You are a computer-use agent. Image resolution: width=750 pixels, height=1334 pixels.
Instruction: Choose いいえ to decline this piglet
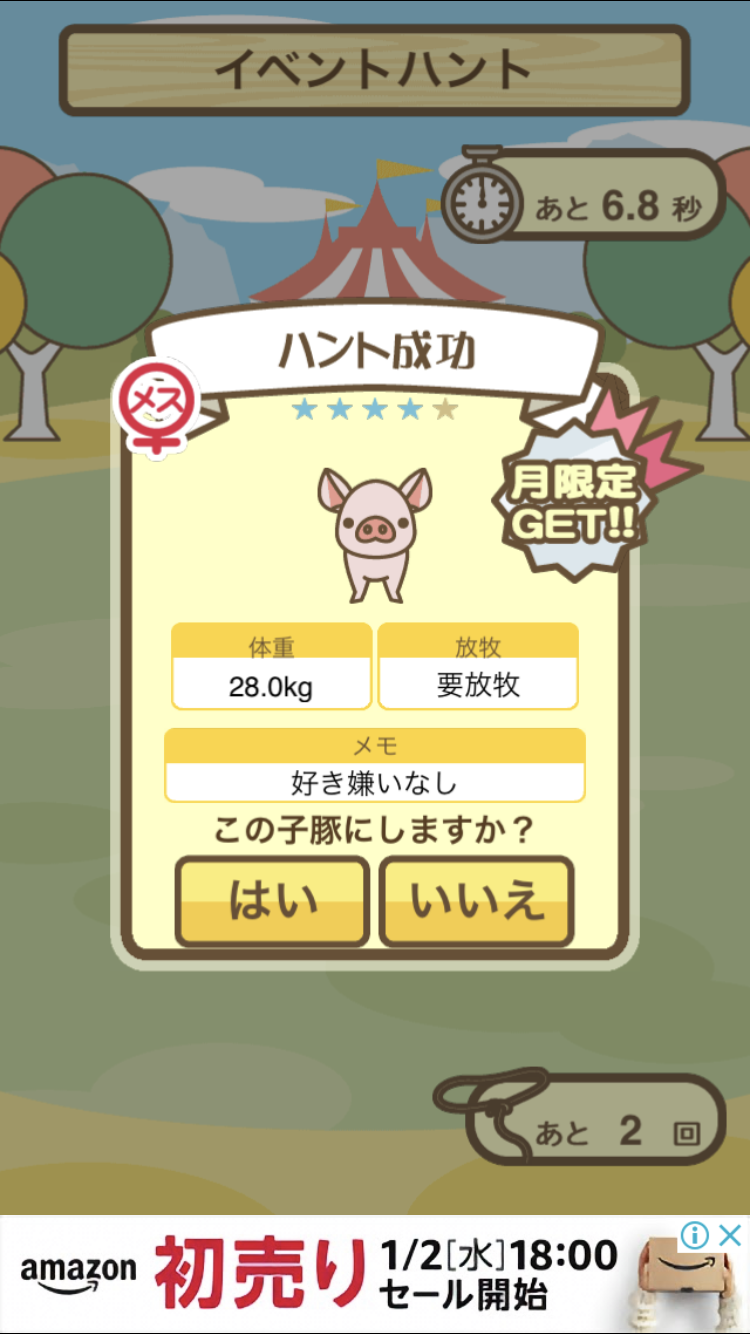coord(477,901)
